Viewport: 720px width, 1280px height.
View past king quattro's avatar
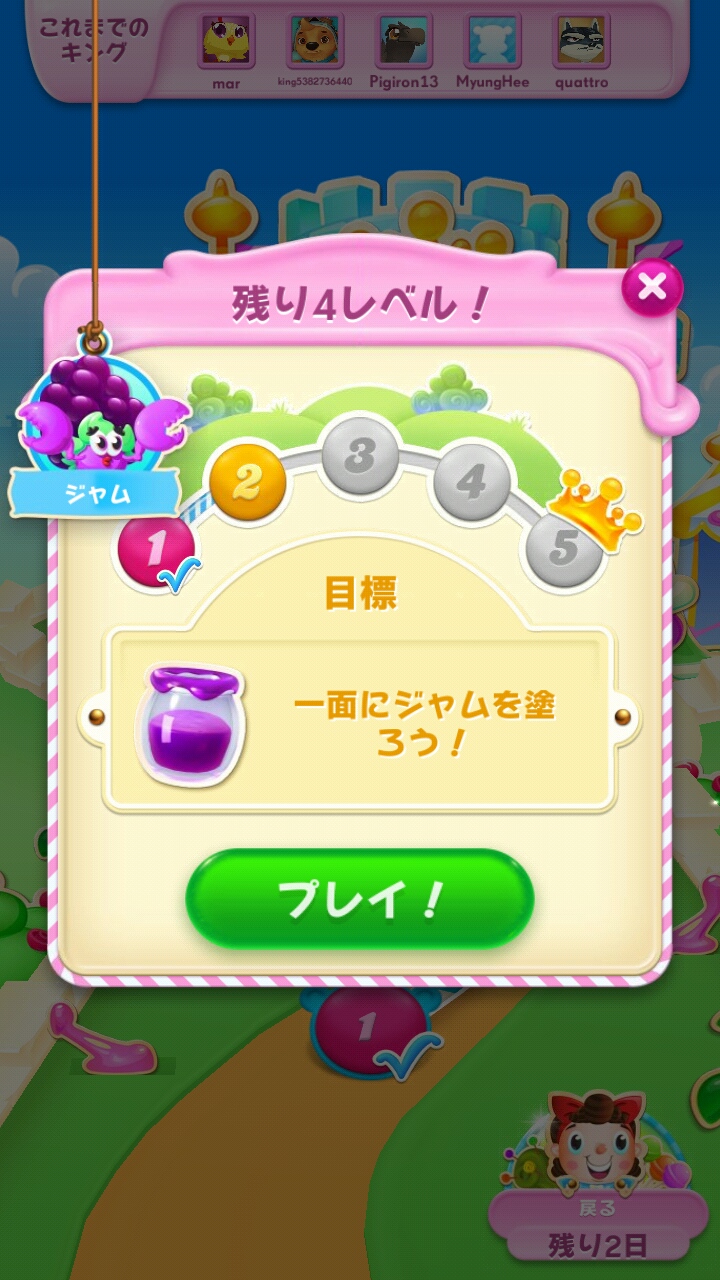coord(582,42)
